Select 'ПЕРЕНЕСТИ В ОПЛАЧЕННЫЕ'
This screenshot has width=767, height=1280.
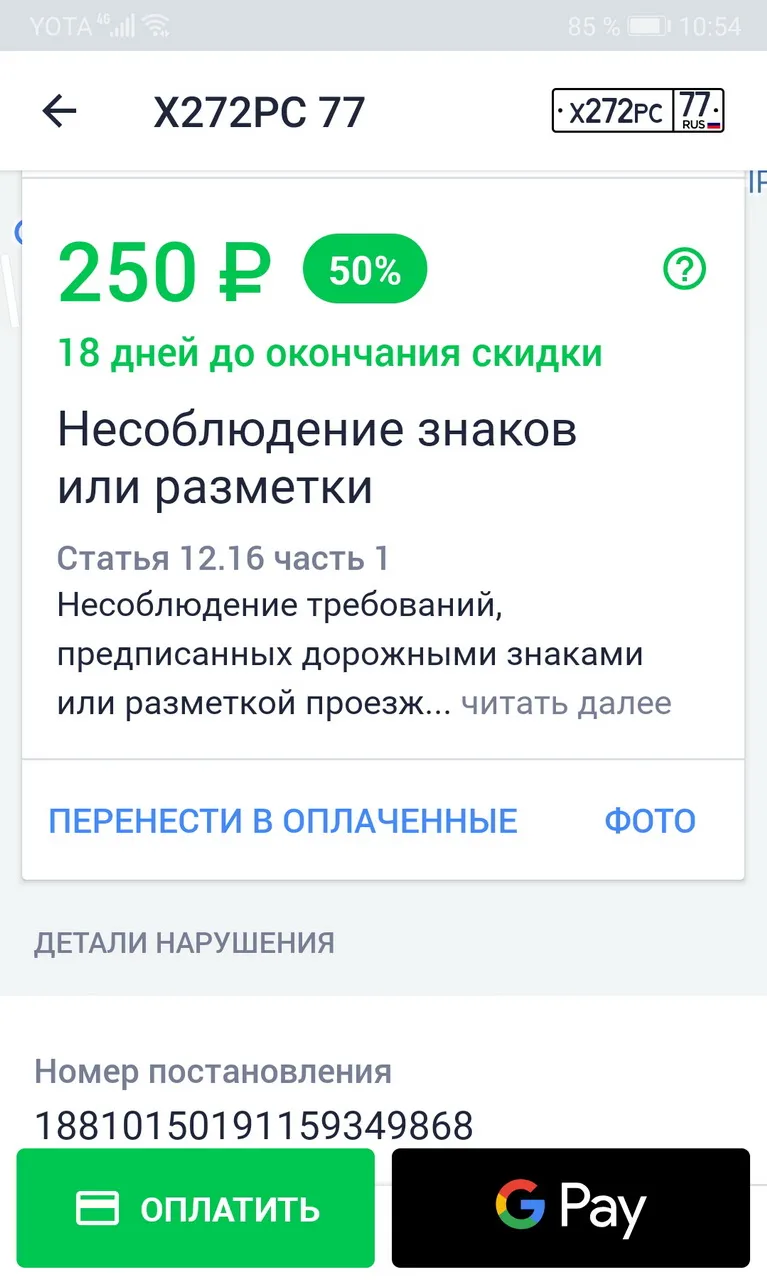coord(283,821)
